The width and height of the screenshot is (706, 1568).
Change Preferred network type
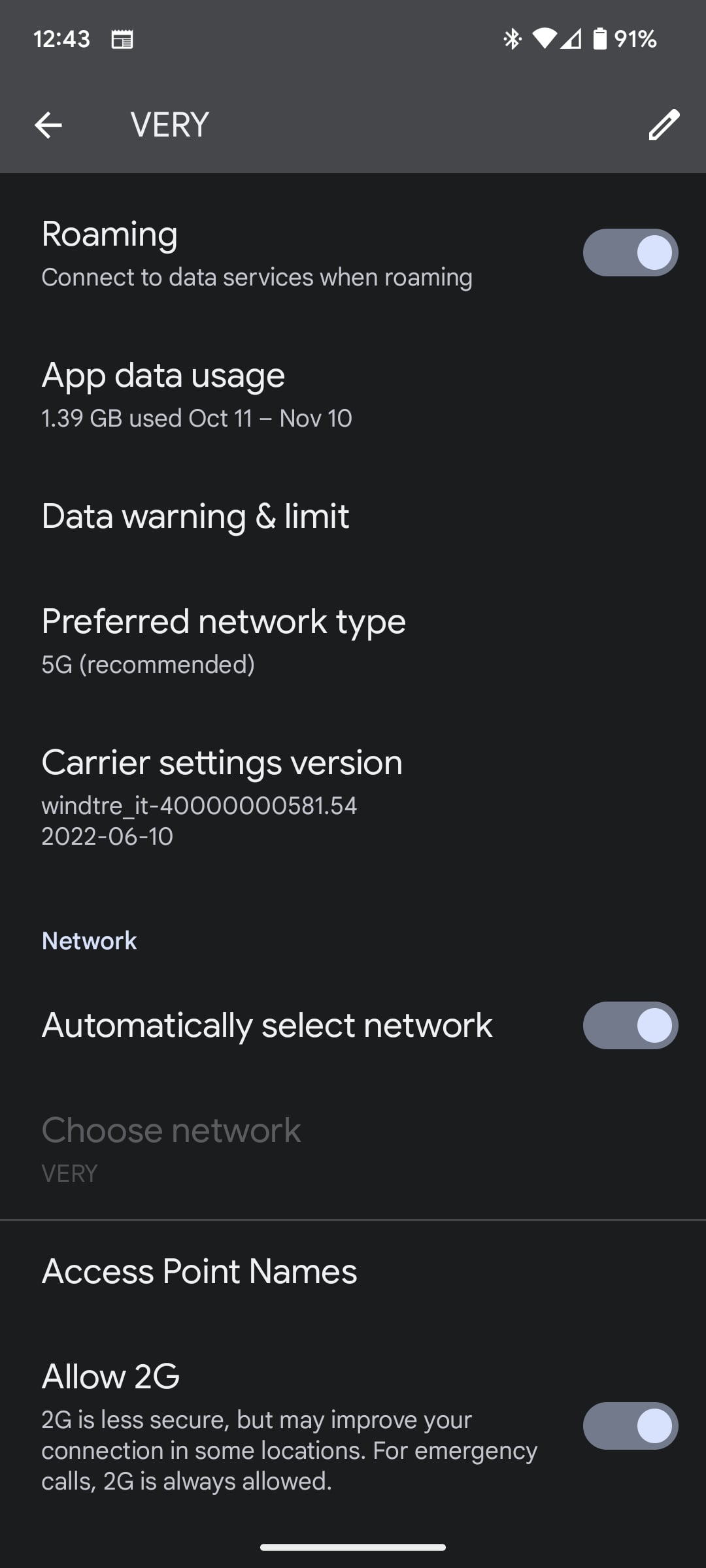click(353, 641)
